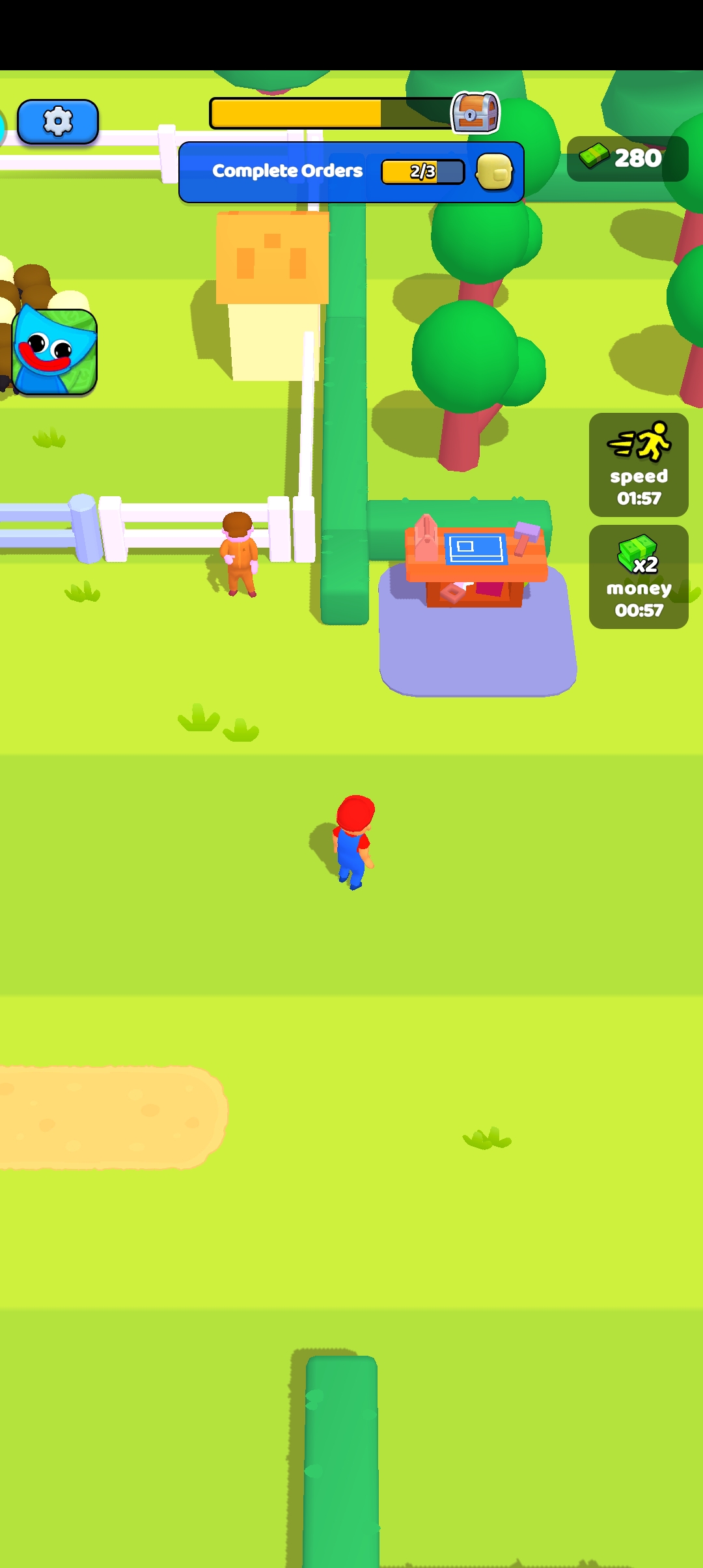Tap the Complete Orders quest bar
Image resolution: width=703 pixels, height=1568 pixels.
coord(351,172)
